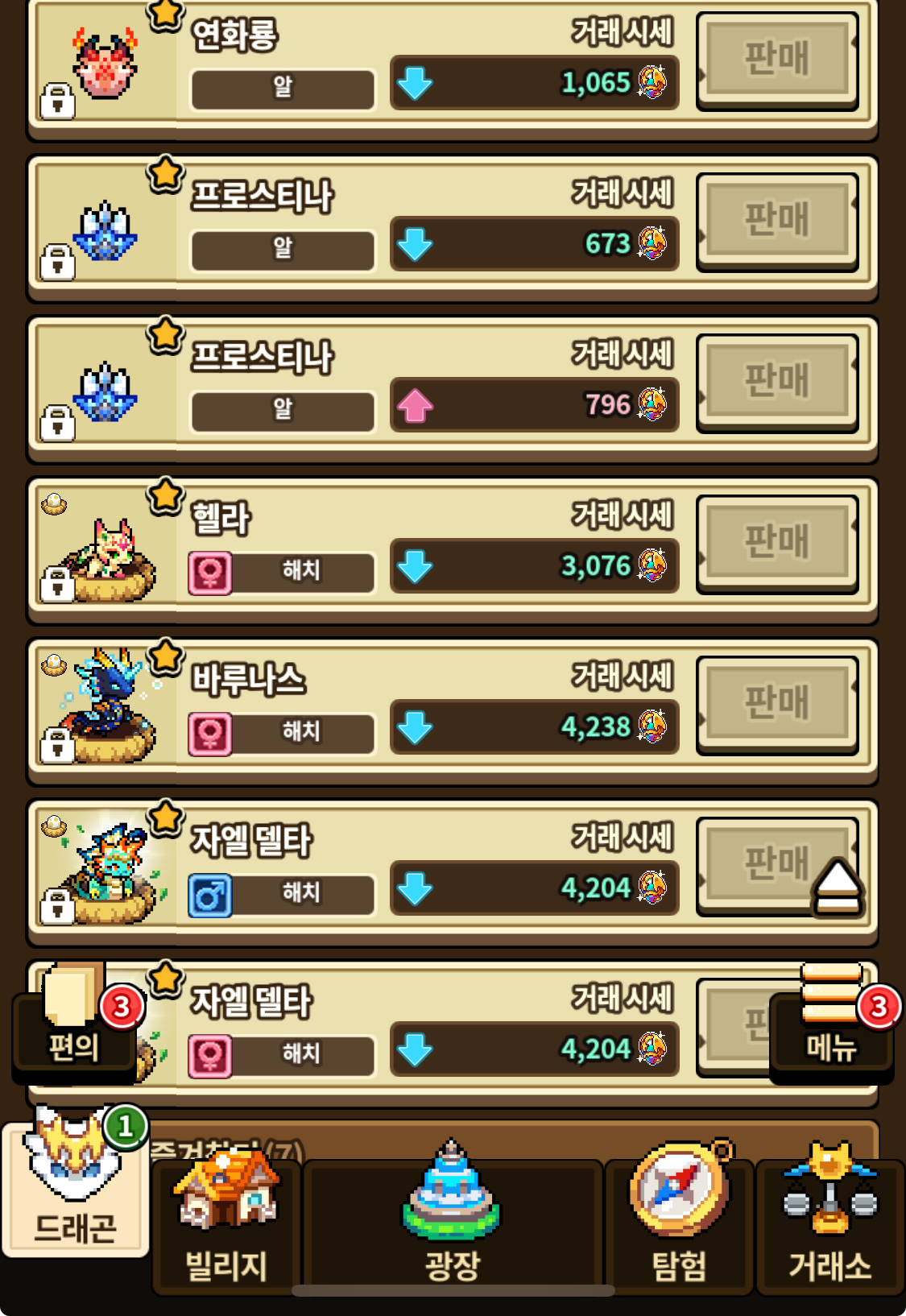The image size is (906, 1316).
Task: Sell the 프로스티나 egg priced 673
Action: point(776,221)
